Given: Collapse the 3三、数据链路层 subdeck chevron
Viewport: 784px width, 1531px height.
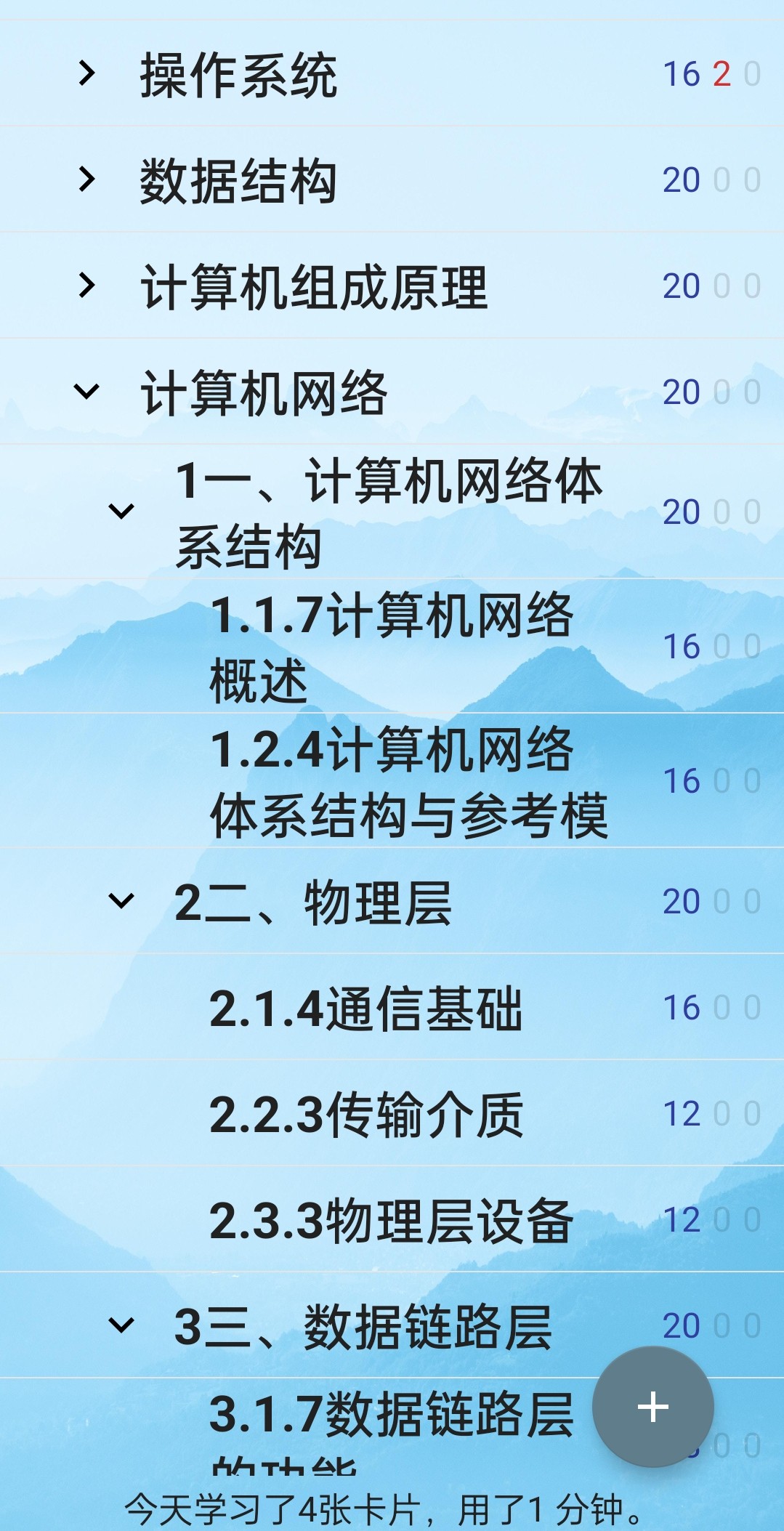Looking at the screenshot, I should 121,1325.
